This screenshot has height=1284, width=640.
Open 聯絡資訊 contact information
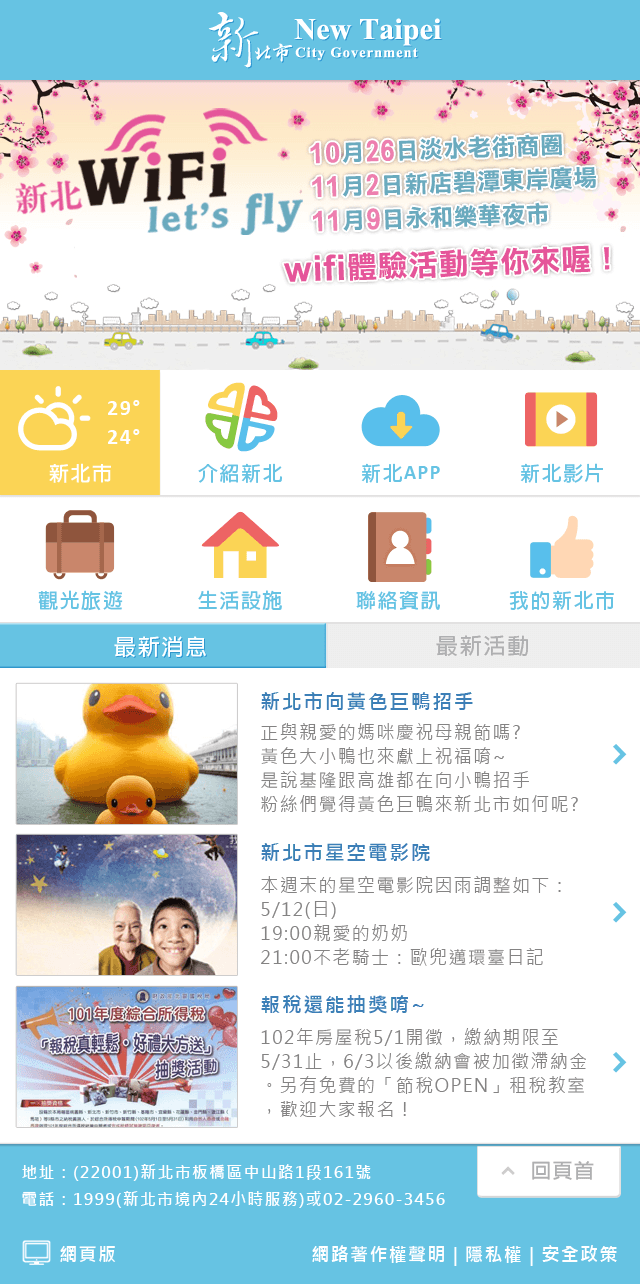(400, 560)
